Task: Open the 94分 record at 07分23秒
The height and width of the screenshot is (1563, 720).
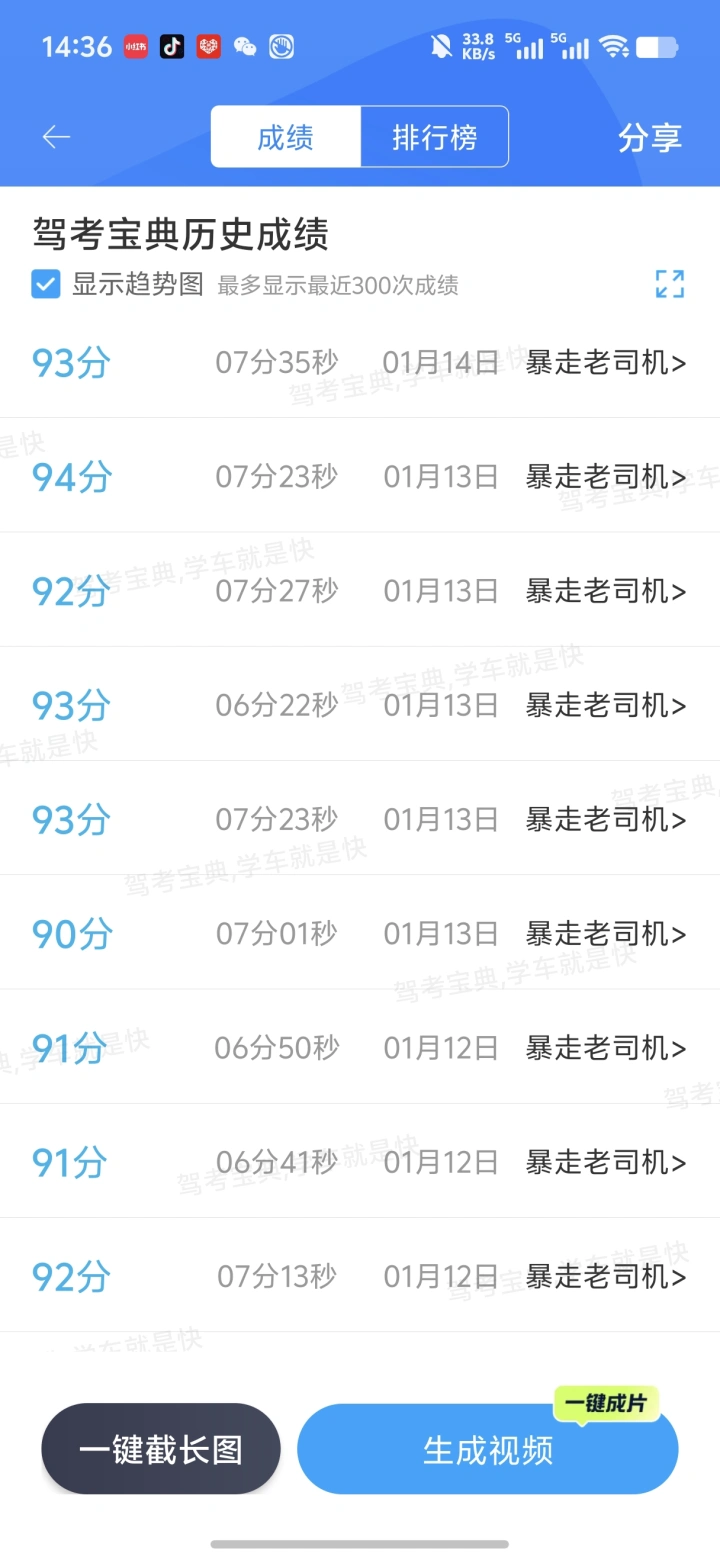Action: [360, 476]
